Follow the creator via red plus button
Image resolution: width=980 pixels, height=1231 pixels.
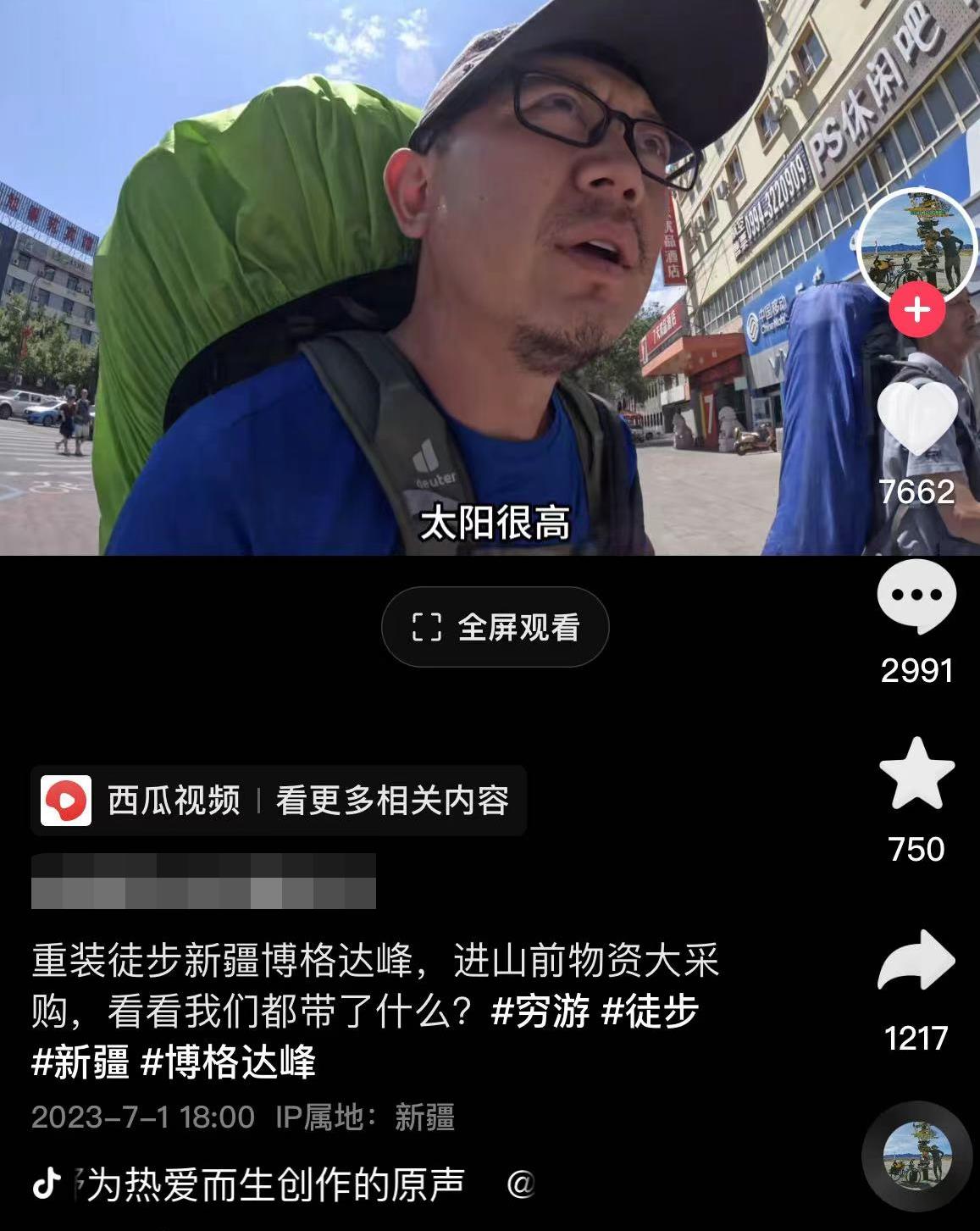point(916,310)
